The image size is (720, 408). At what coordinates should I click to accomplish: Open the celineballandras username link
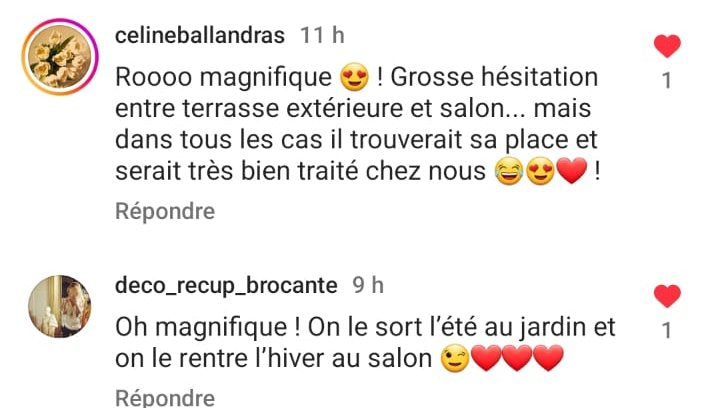coord(202,36)
